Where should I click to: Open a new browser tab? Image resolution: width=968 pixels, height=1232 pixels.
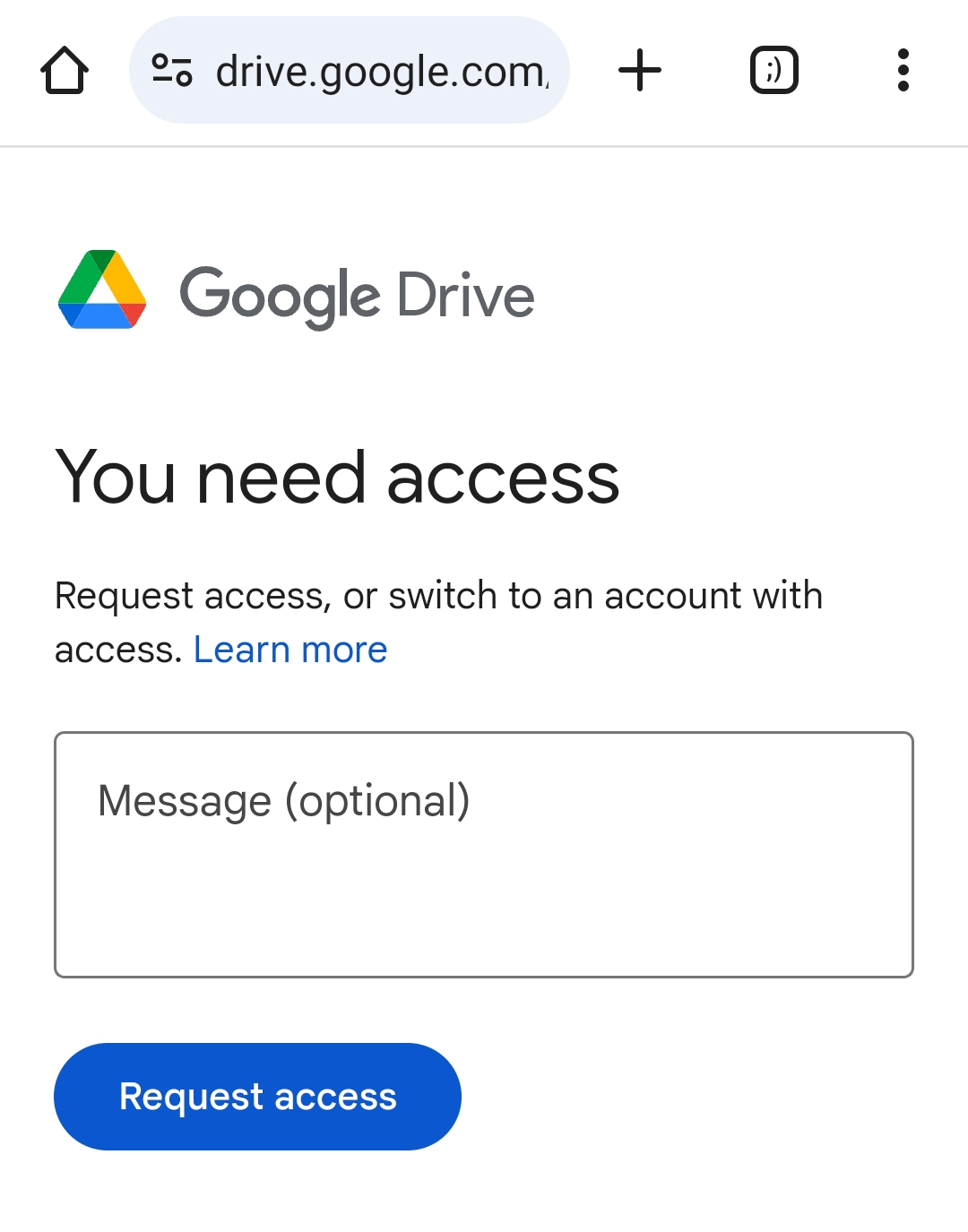640,71
